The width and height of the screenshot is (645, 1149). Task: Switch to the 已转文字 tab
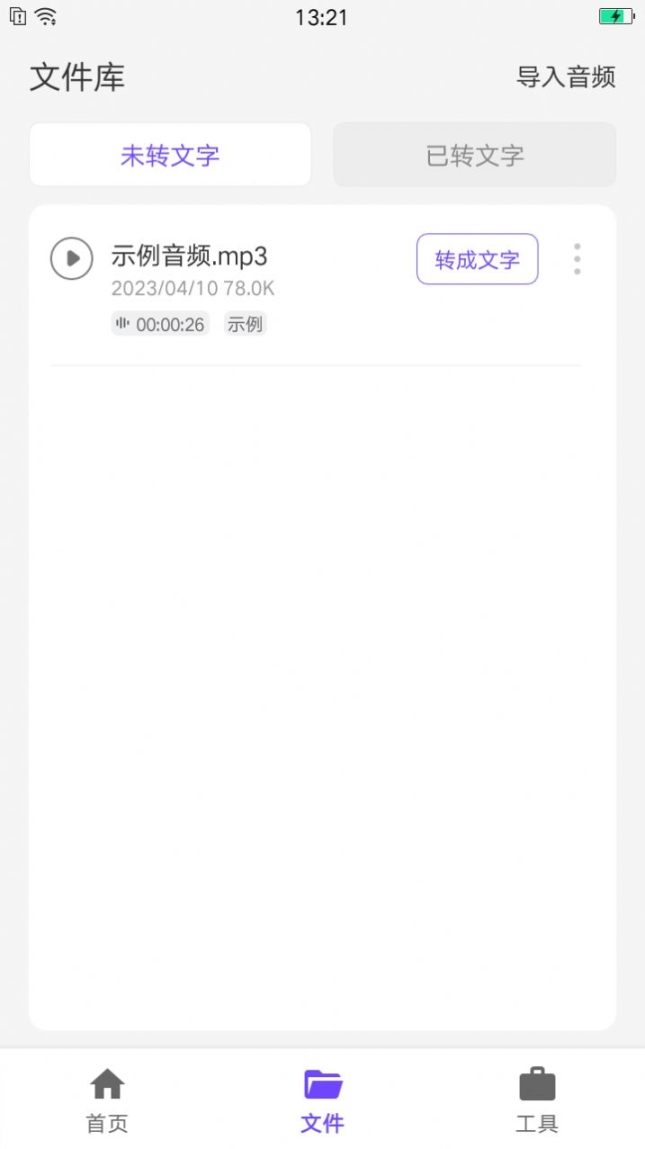pos(475,155)
